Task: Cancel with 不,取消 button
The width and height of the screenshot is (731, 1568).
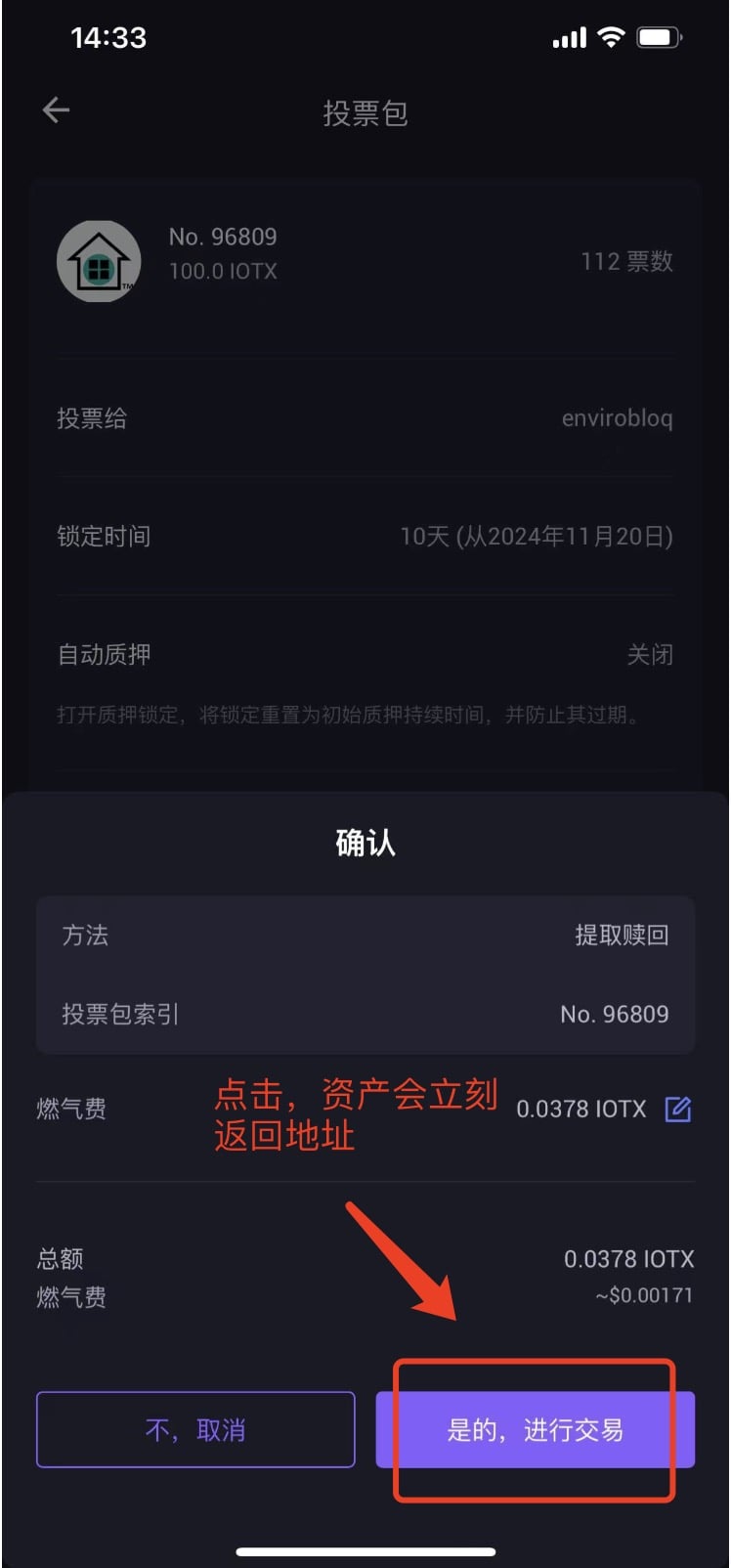Action: (195, 1430)
